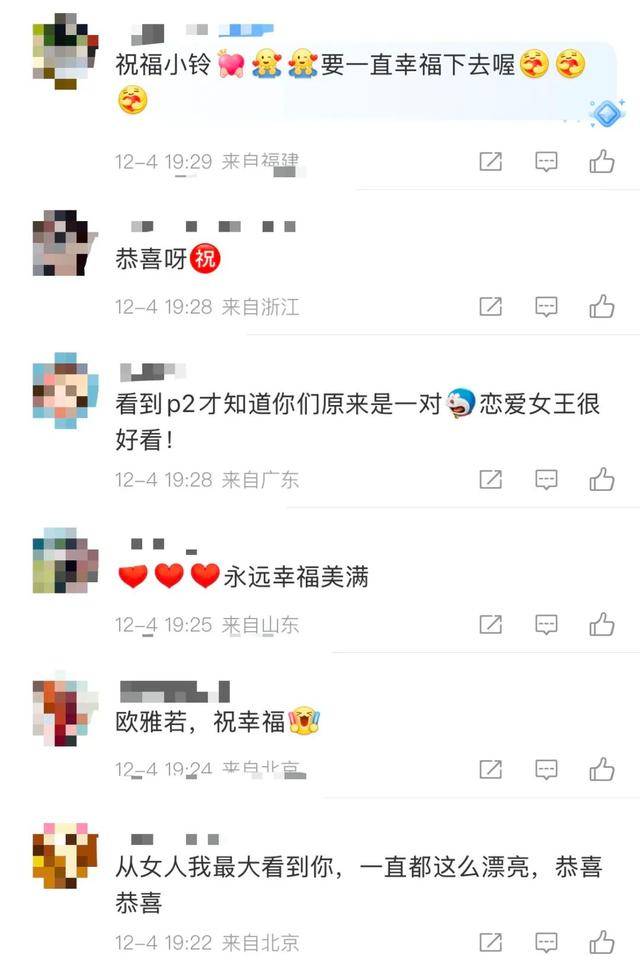640x967 pixels.
Task: Like the comment 一直都这么漂亮，恭喜恭喜
Action: point(601,941)
